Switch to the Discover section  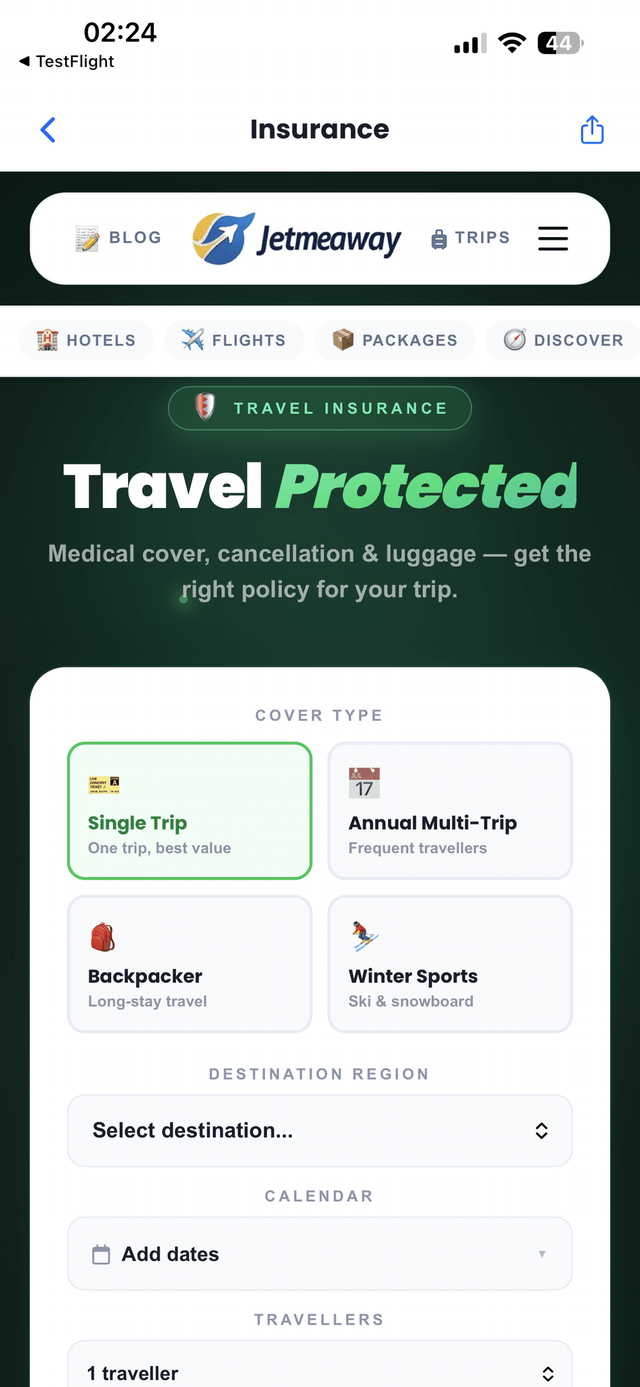pos(563,340)
